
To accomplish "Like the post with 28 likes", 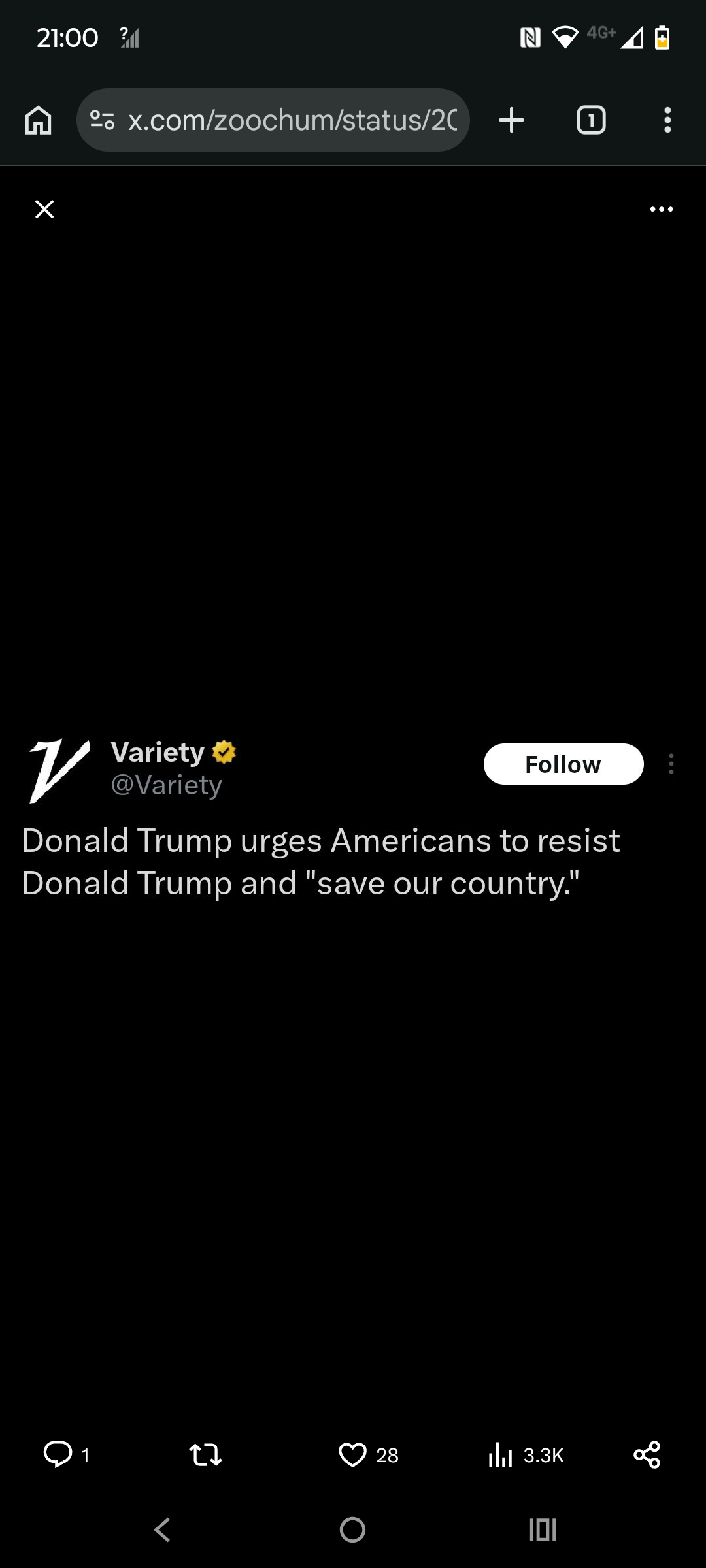I will [x=353, y=1454].
